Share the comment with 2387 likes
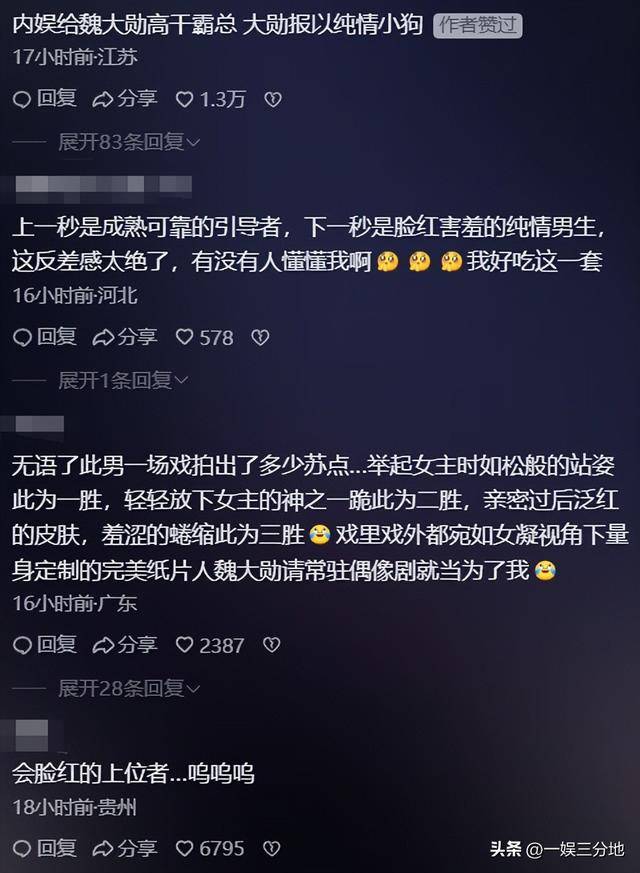The width and height of the screenshot is (640, 873). pos(124,646)
